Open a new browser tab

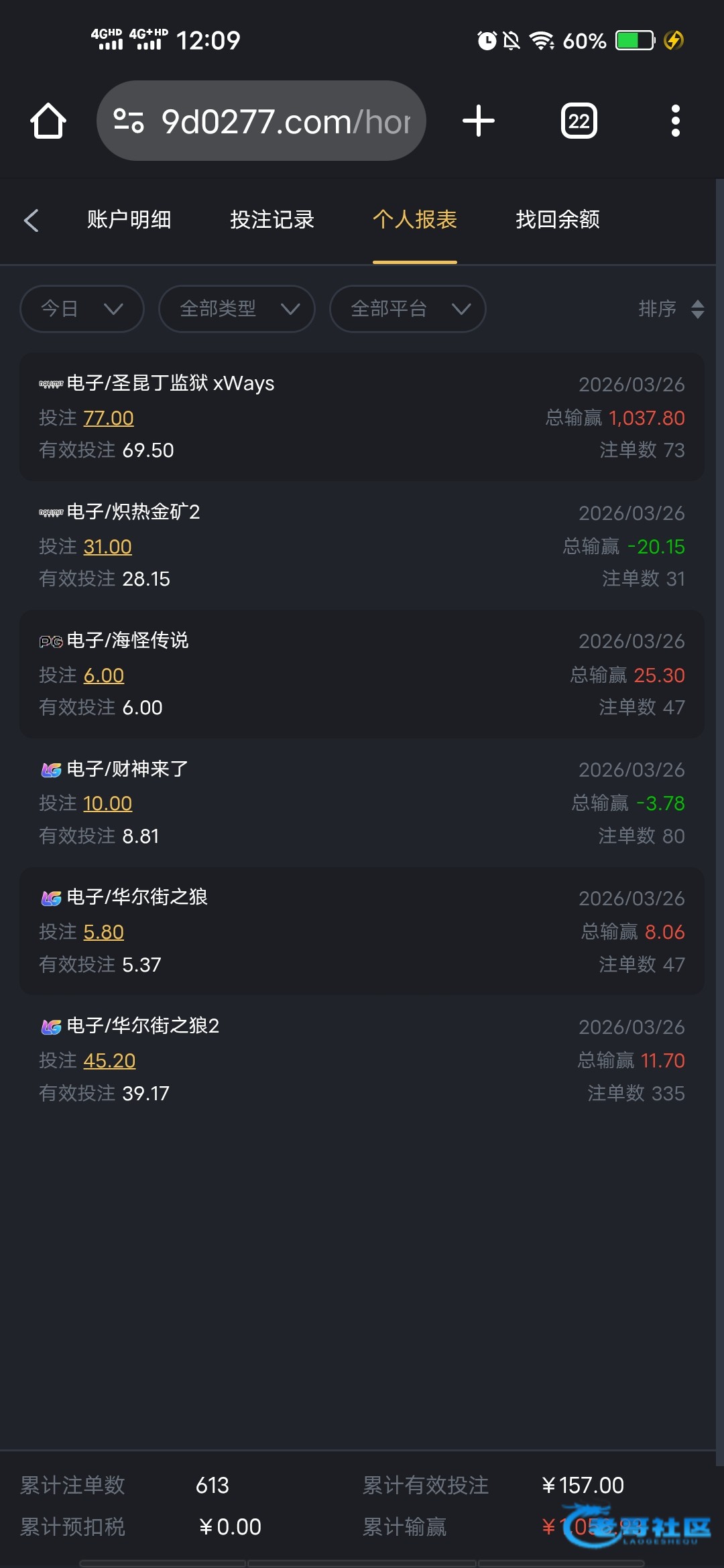pos(479,121)
